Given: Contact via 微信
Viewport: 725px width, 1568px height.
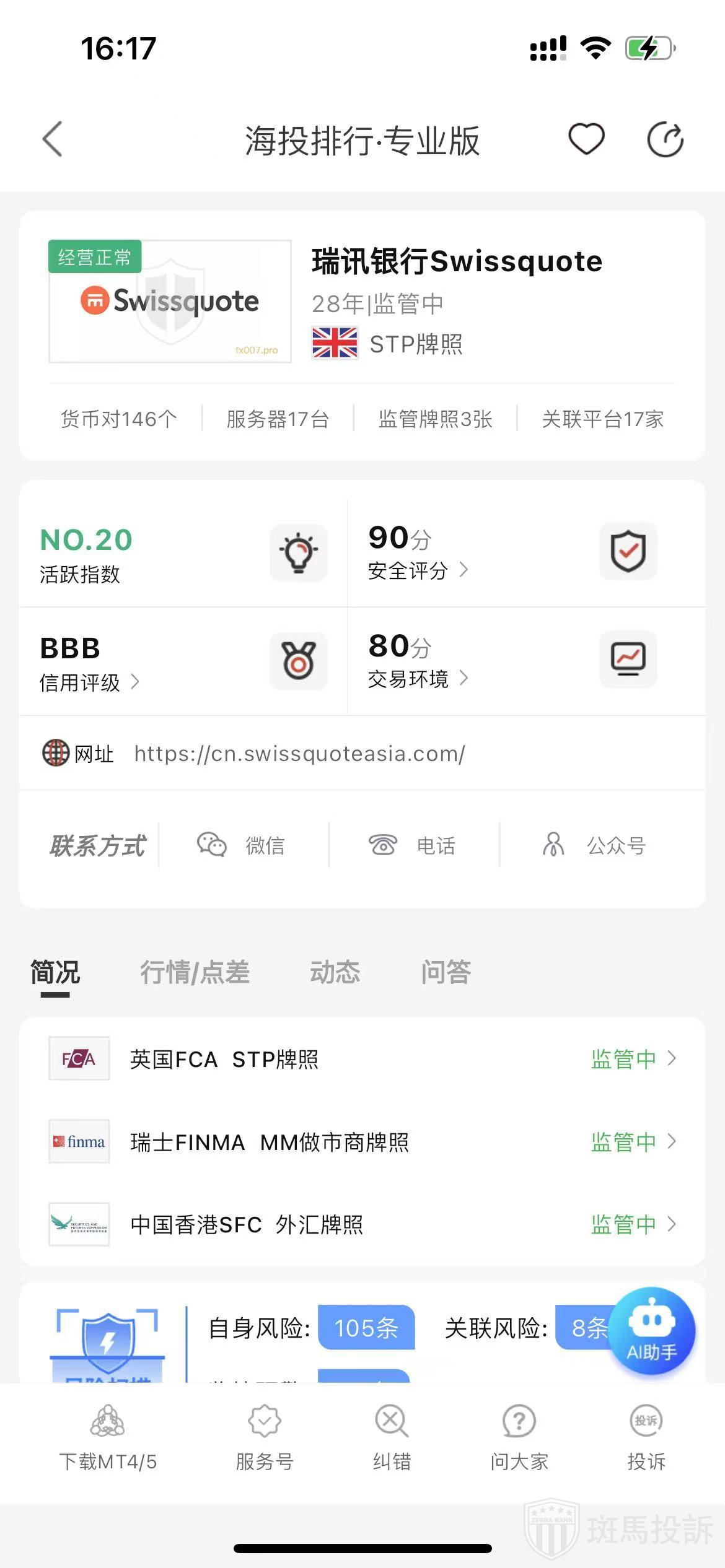Looking at the screenshot, I should (243, 845).
